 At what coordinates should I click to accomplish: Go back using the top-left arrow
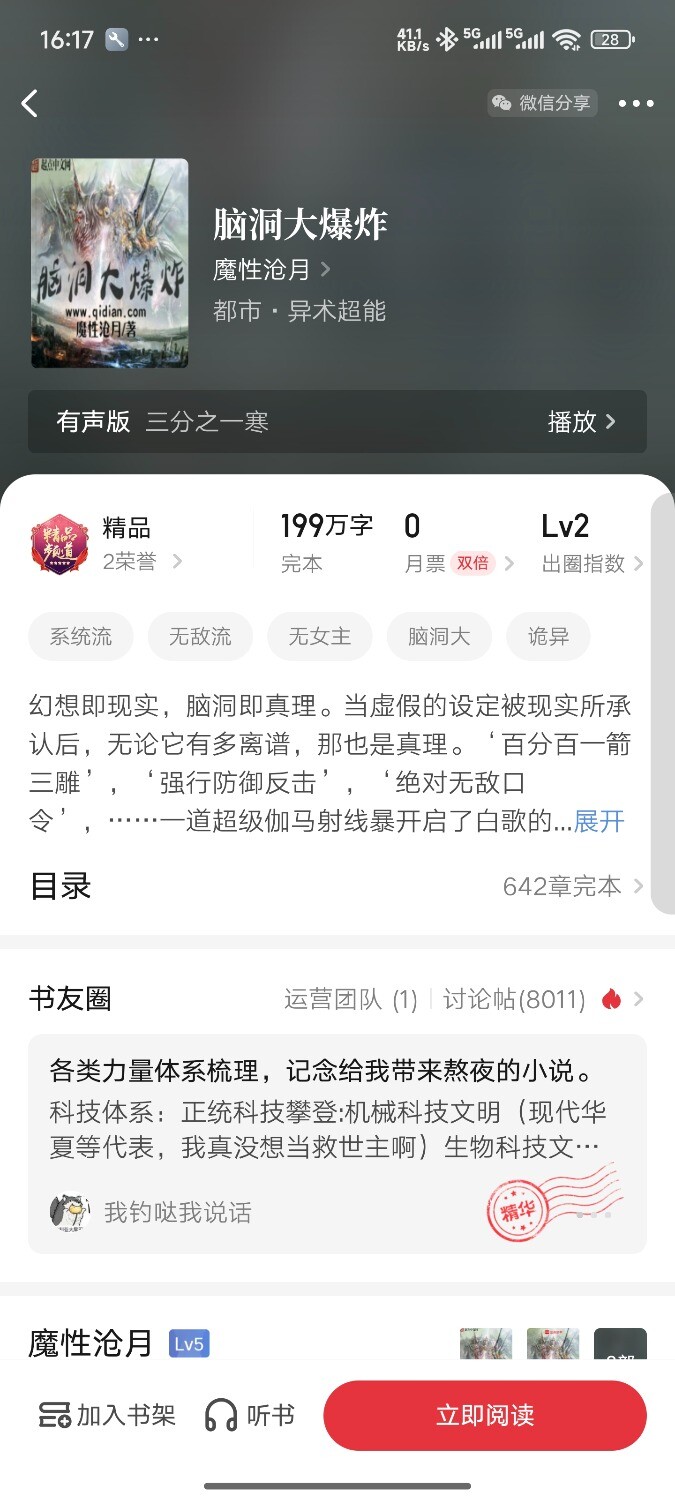pos(30,103)
